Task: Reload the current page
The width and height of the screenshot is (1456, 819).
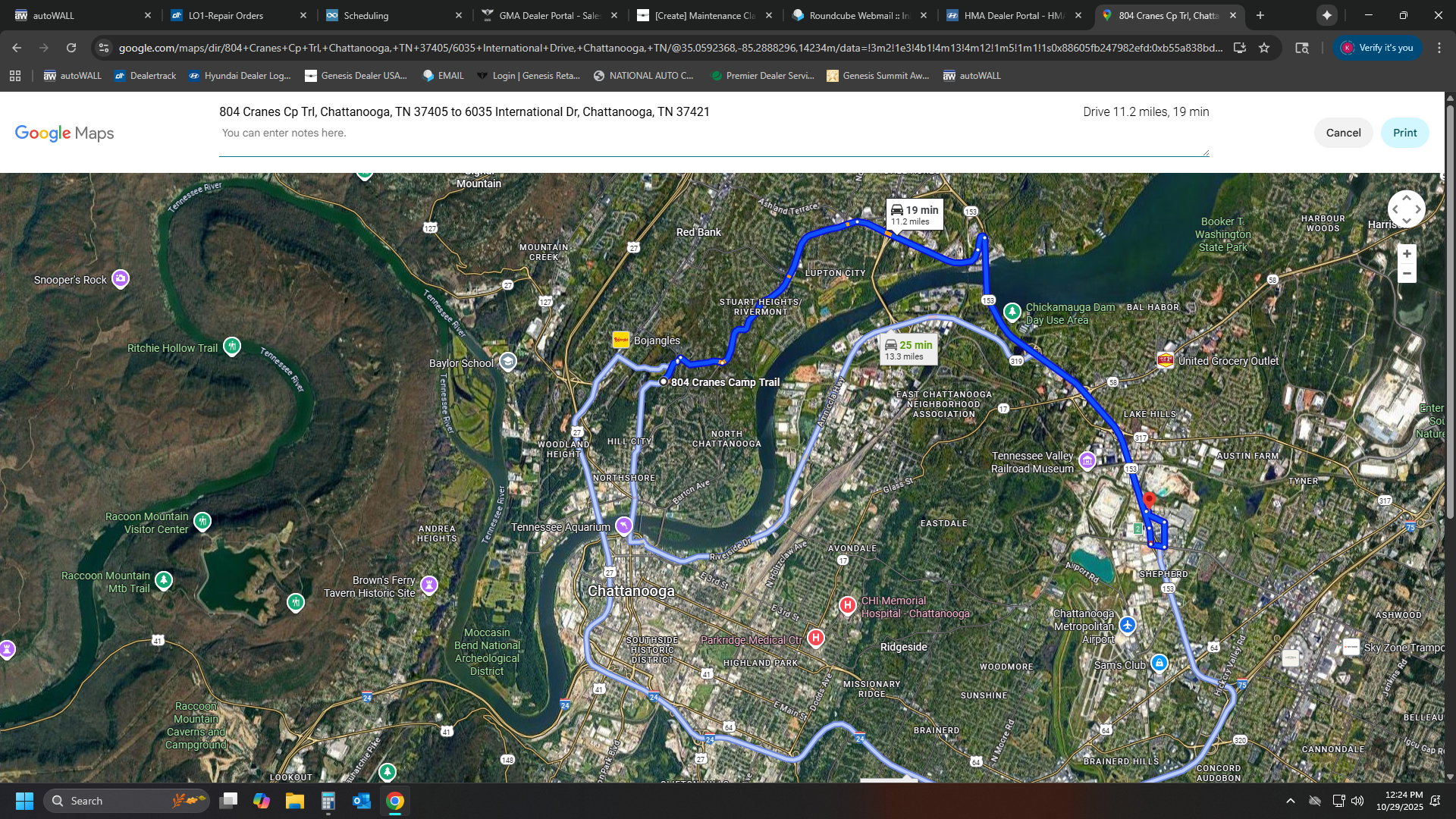Action: (x=71, y=48)
